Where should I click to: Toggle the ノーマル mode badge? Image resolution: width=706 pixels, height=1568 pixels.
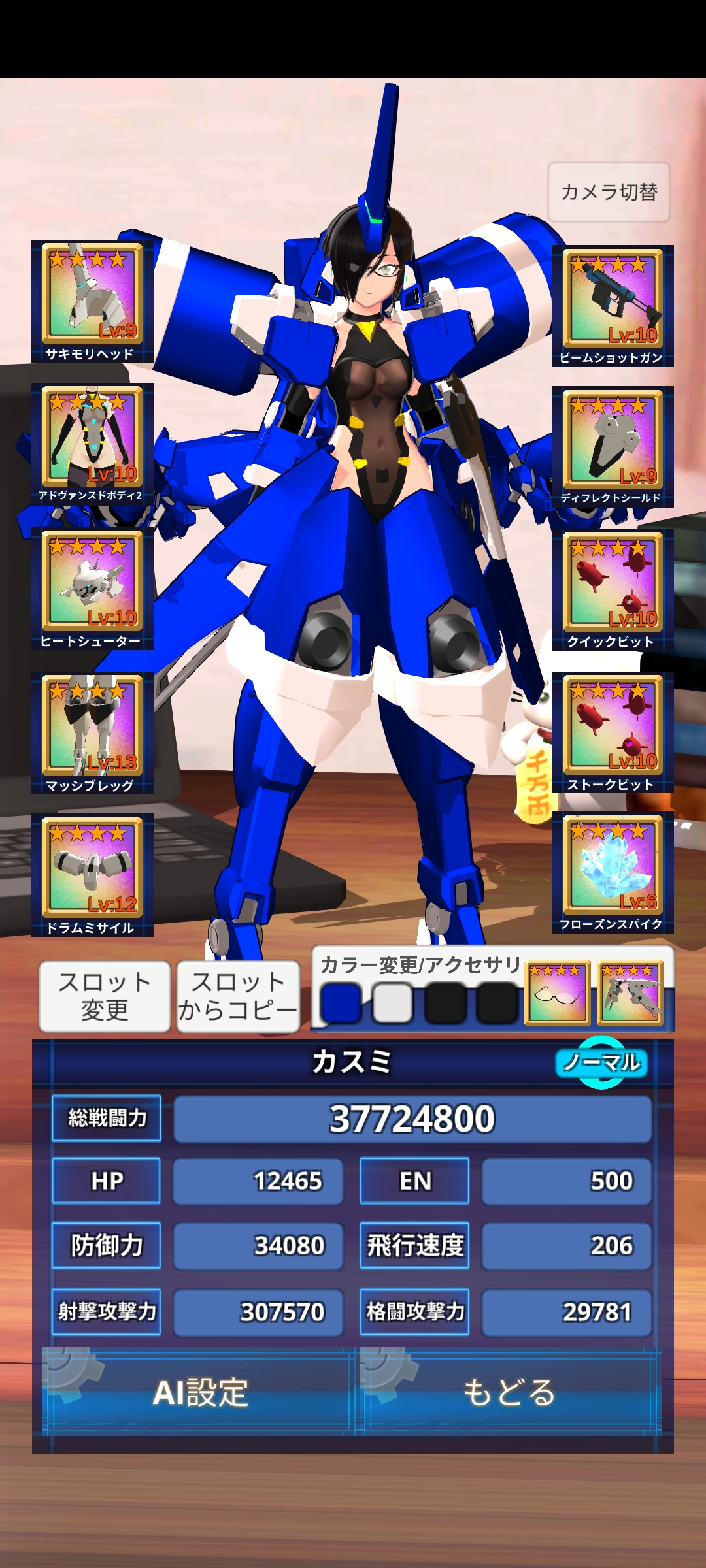tap(601, 1062)
